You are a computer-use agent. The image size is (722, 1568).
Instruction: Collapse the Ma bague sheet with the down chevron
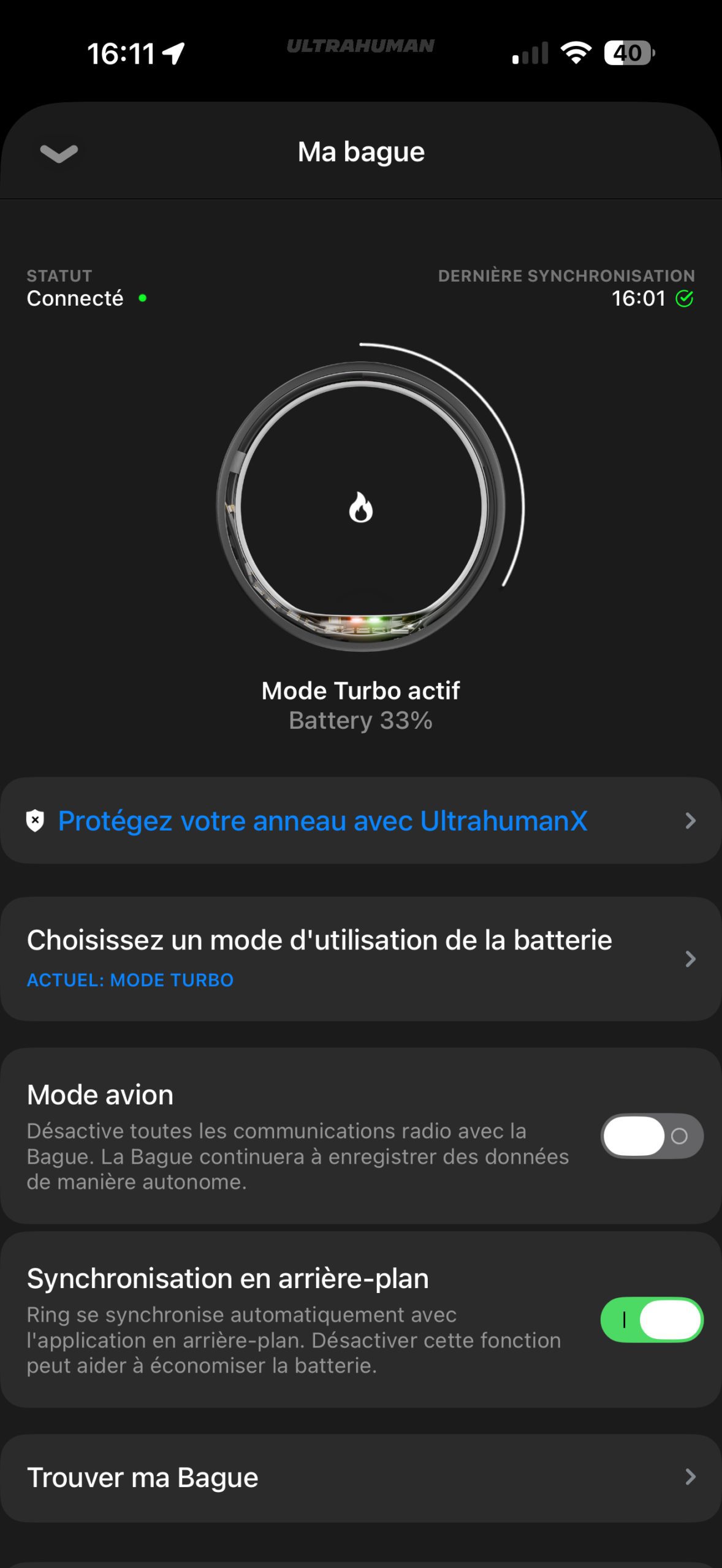(x=59, y=153)
